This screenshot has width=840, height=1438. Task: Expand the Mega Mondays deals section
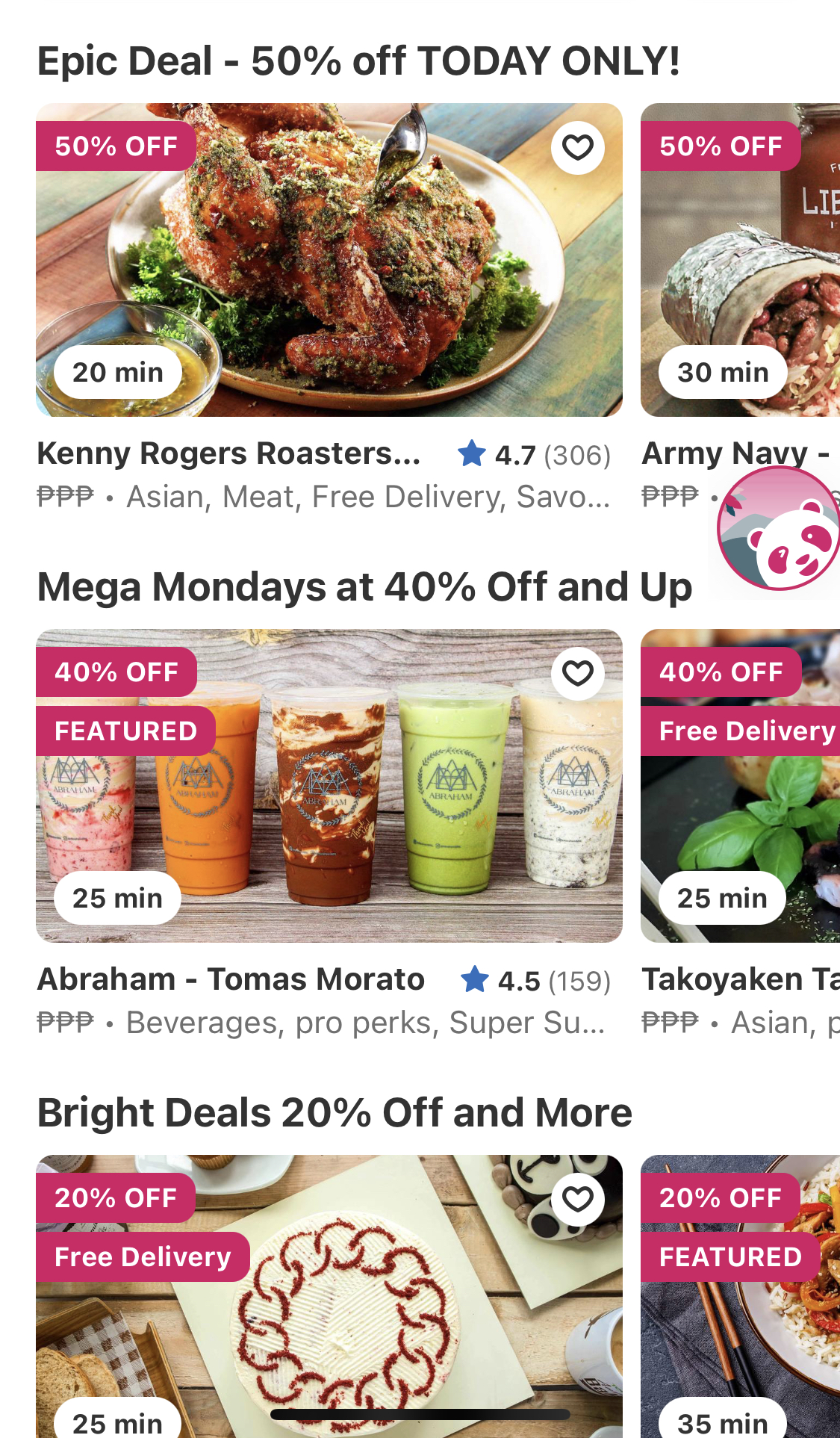(365, 587)
